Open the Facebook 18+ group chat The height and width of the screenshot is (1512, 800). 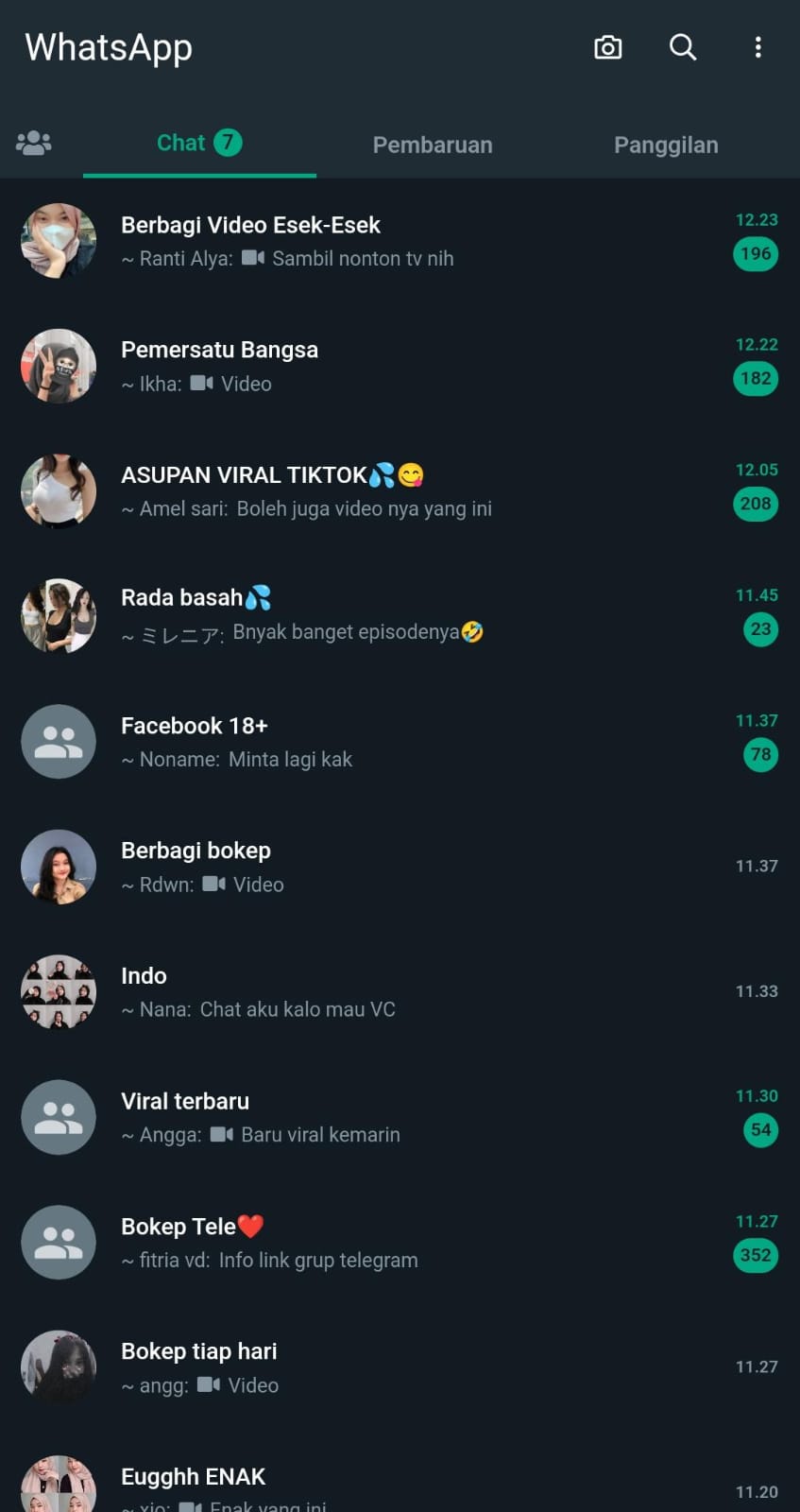378,742
